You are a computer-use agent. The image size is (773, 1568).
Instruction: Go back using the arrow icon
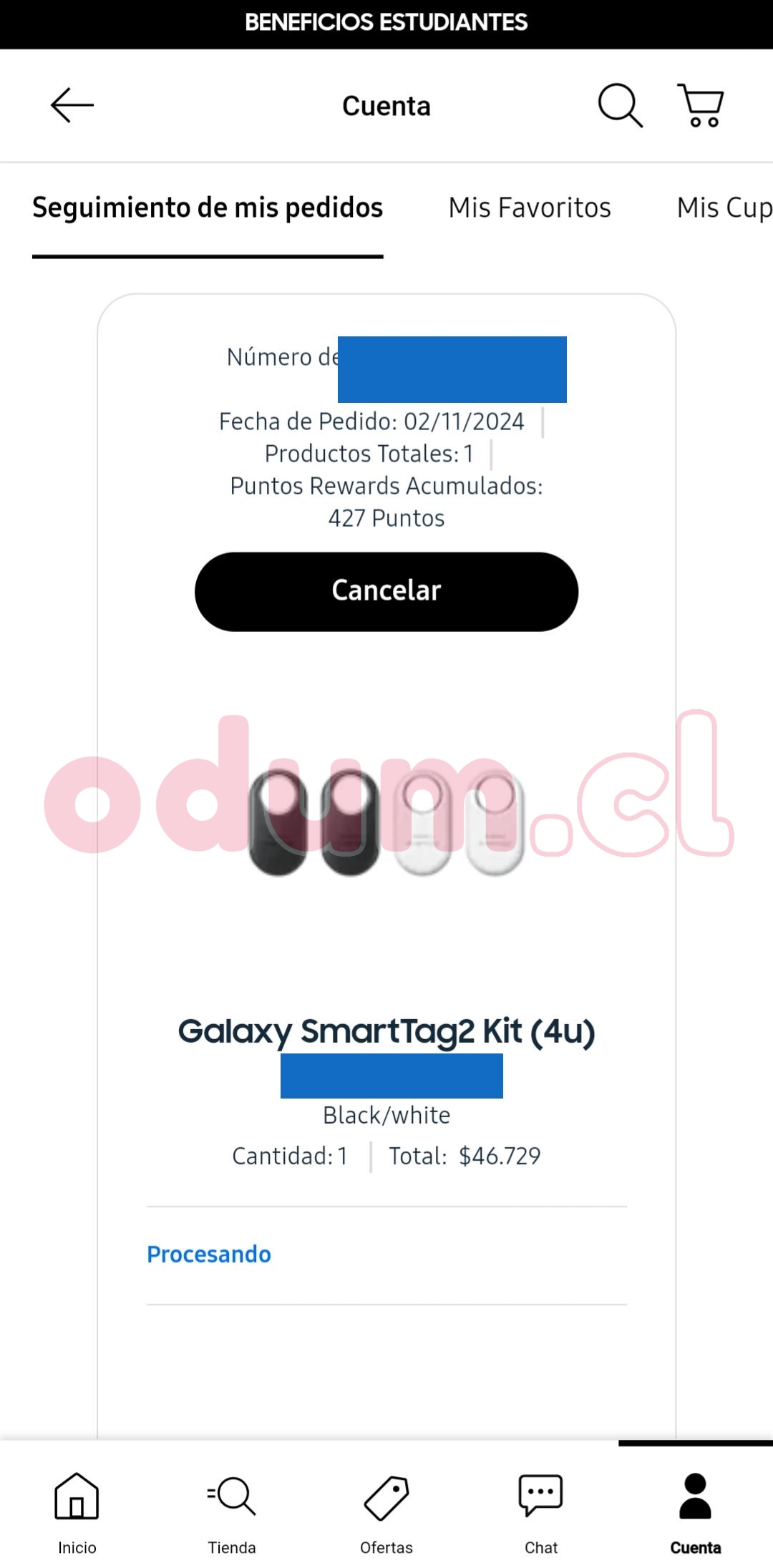tap(72, 105)
